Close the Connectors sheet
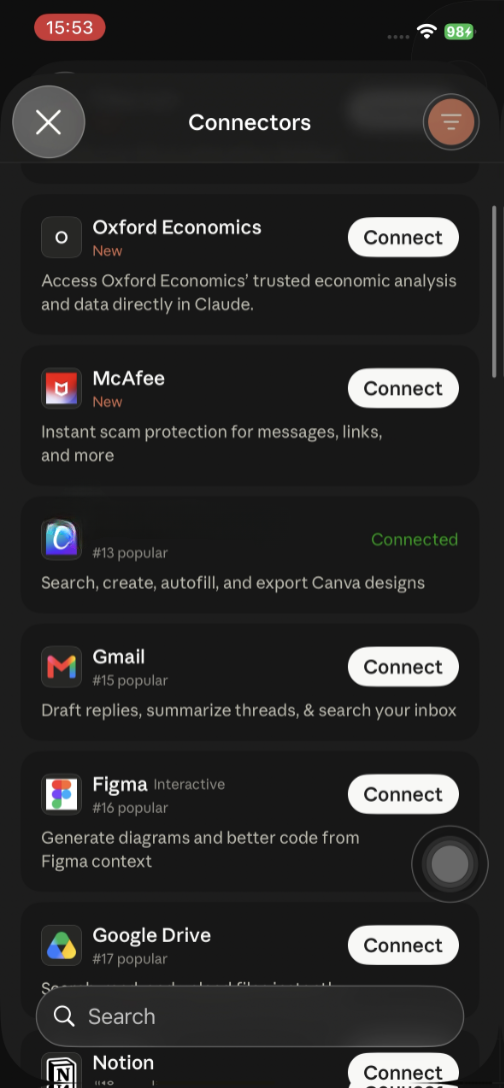Viewport: 504px width, 1088px height. point(49,122)
